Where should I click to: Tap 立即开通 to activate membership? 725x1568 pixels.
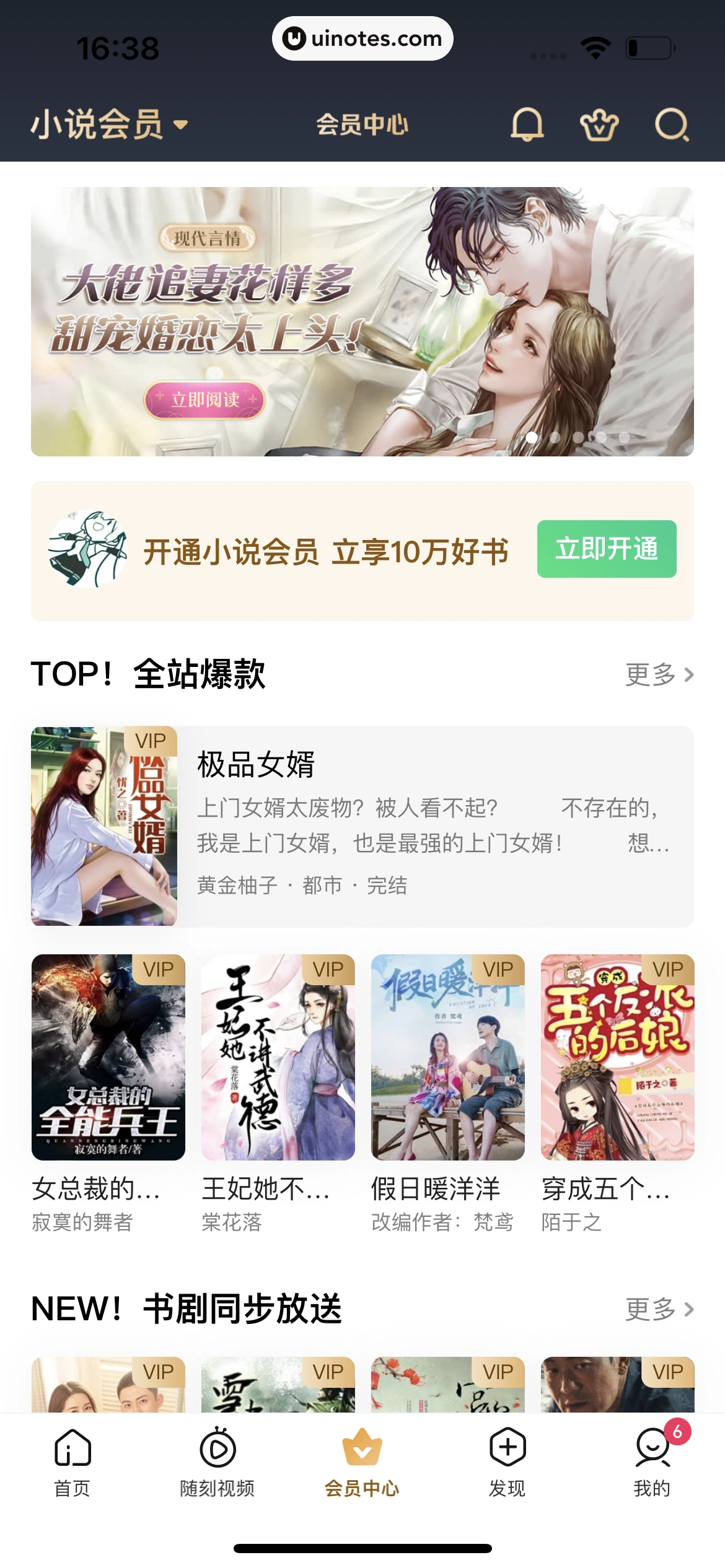pos(606,549)
